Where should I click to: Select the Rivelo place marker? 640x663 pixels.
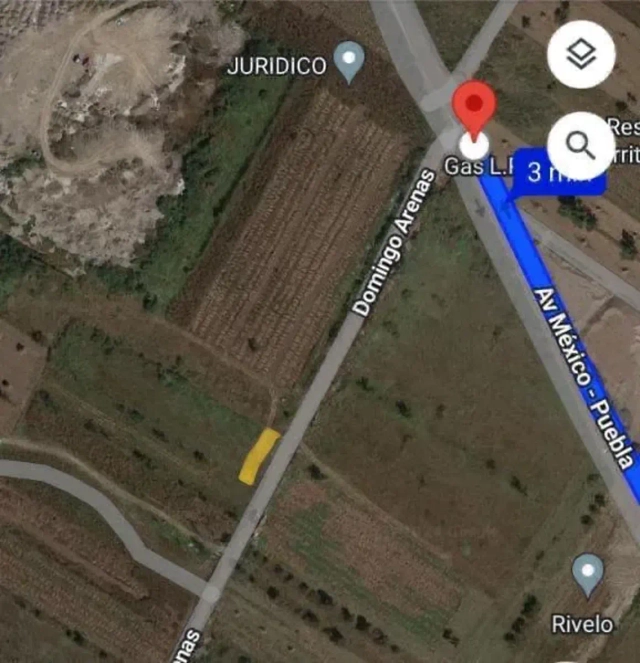point(587,575)
